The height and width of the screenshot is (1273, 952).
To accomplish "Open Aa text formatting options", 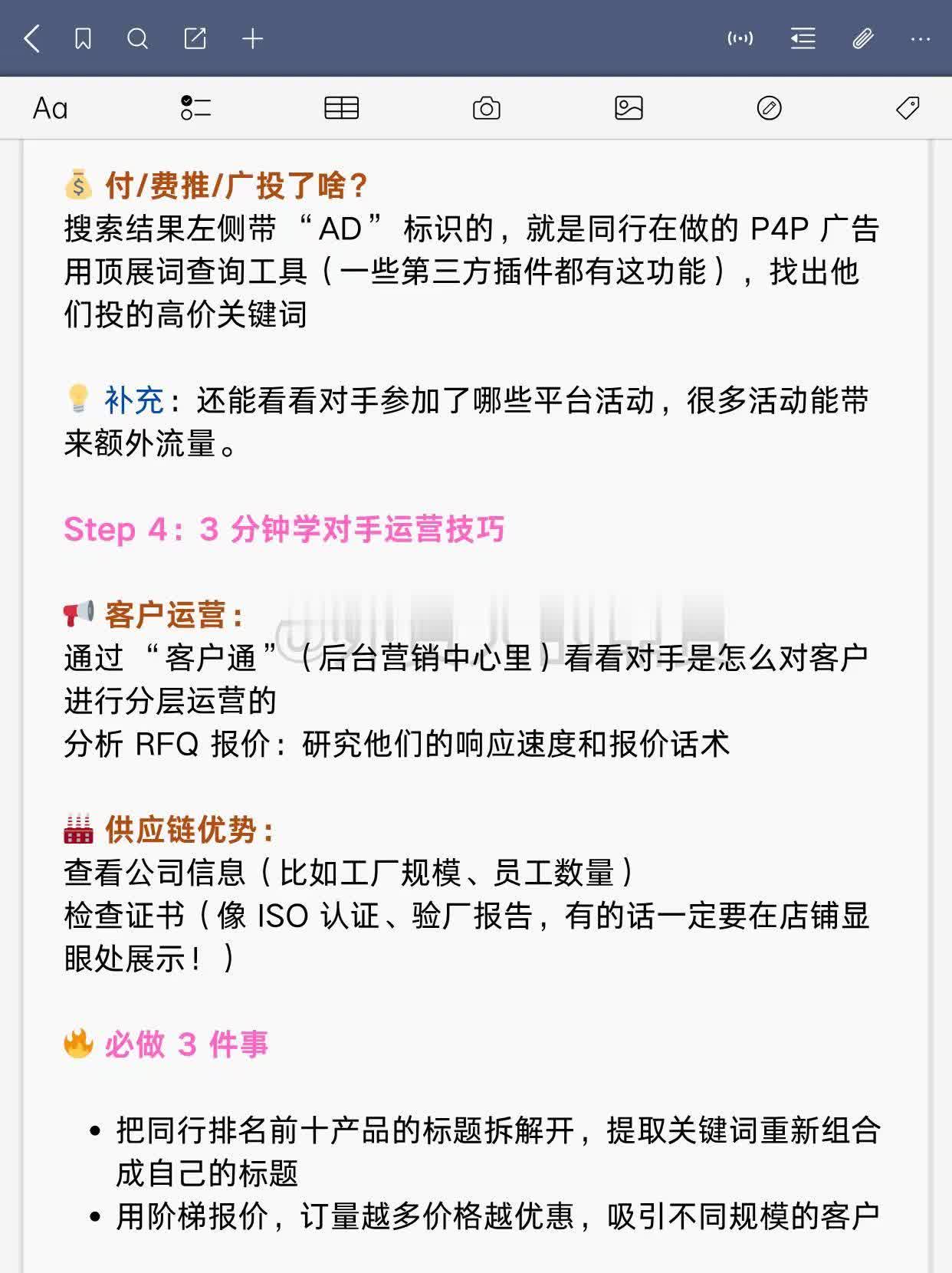I will [x=51, y=108].
